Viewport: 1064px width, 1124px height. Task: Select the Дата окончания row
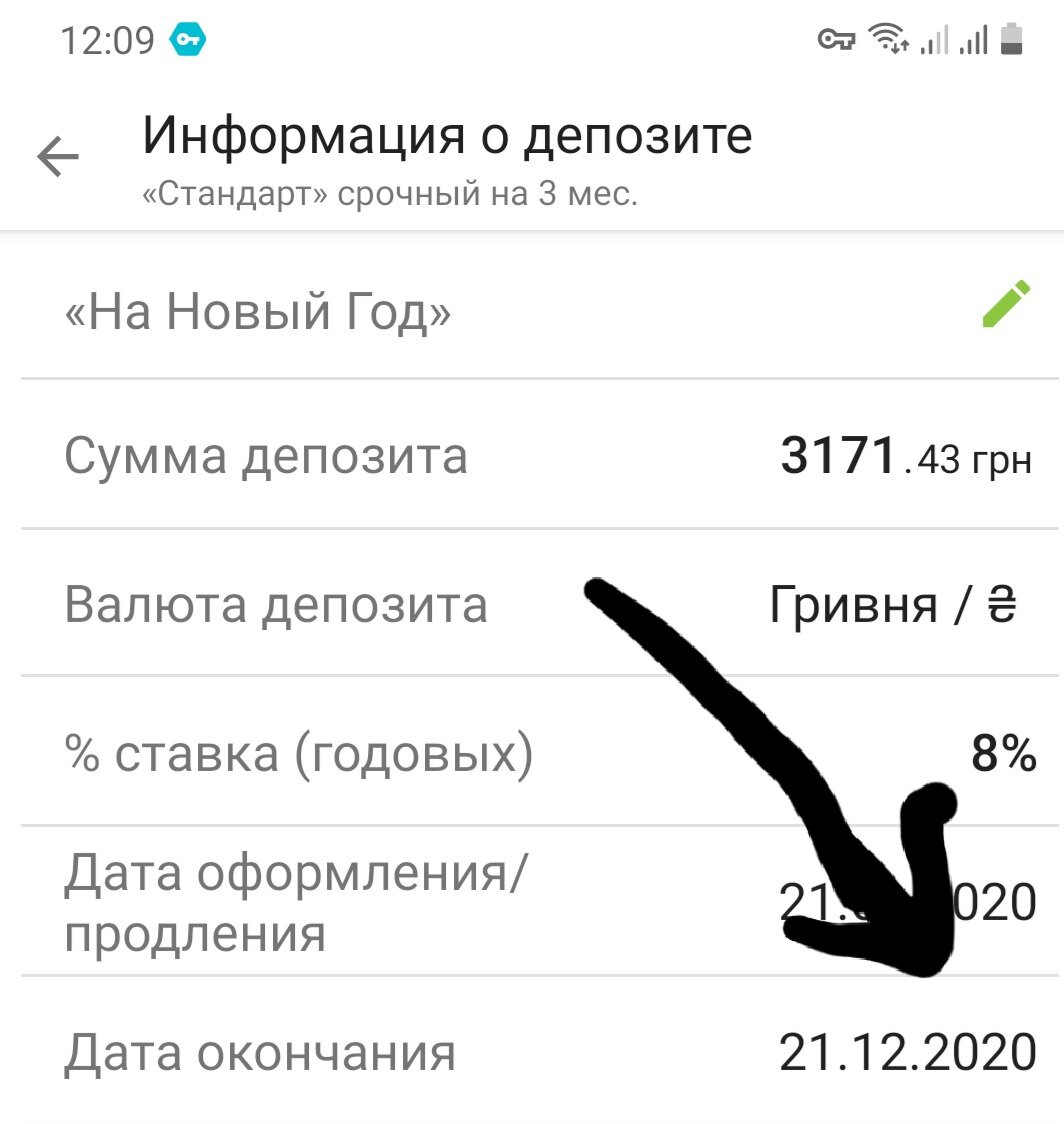click(262, 1051)
